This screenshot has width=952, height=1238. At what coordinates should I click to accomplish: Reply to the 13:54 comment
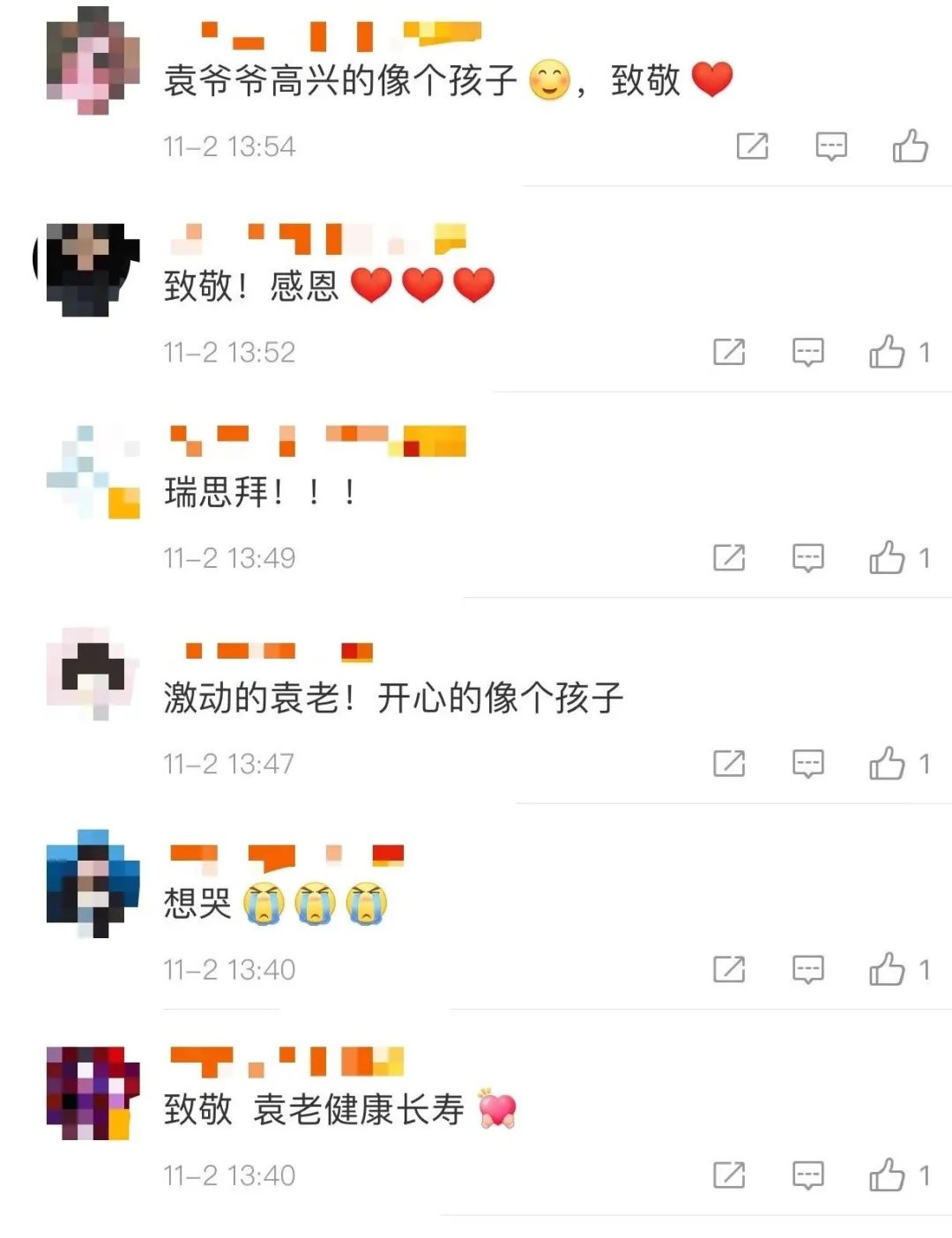pos(830,145)
